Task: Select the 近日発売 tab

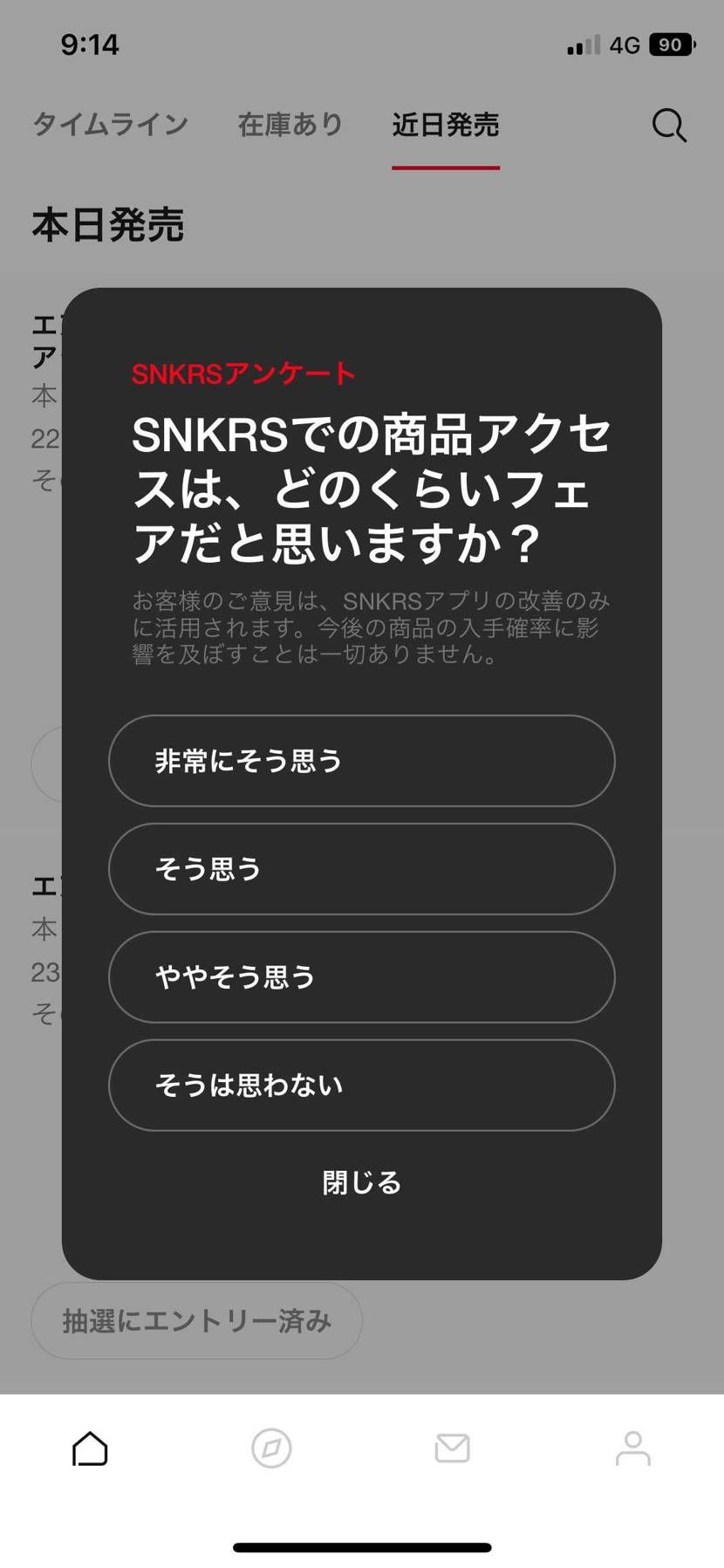Action: 445,125
